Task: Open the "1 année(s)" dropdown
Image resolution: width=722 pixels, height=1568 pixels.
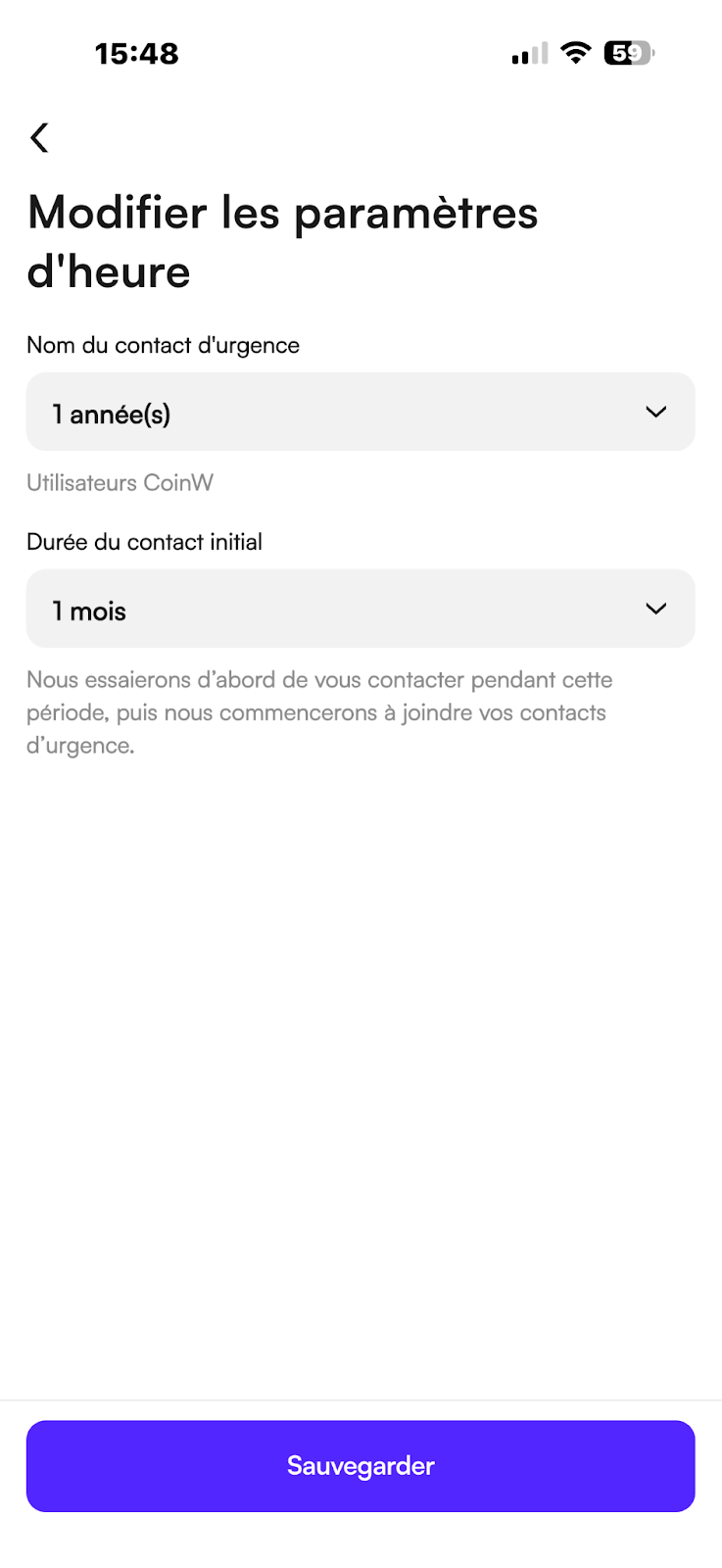Action: point(361,412)
